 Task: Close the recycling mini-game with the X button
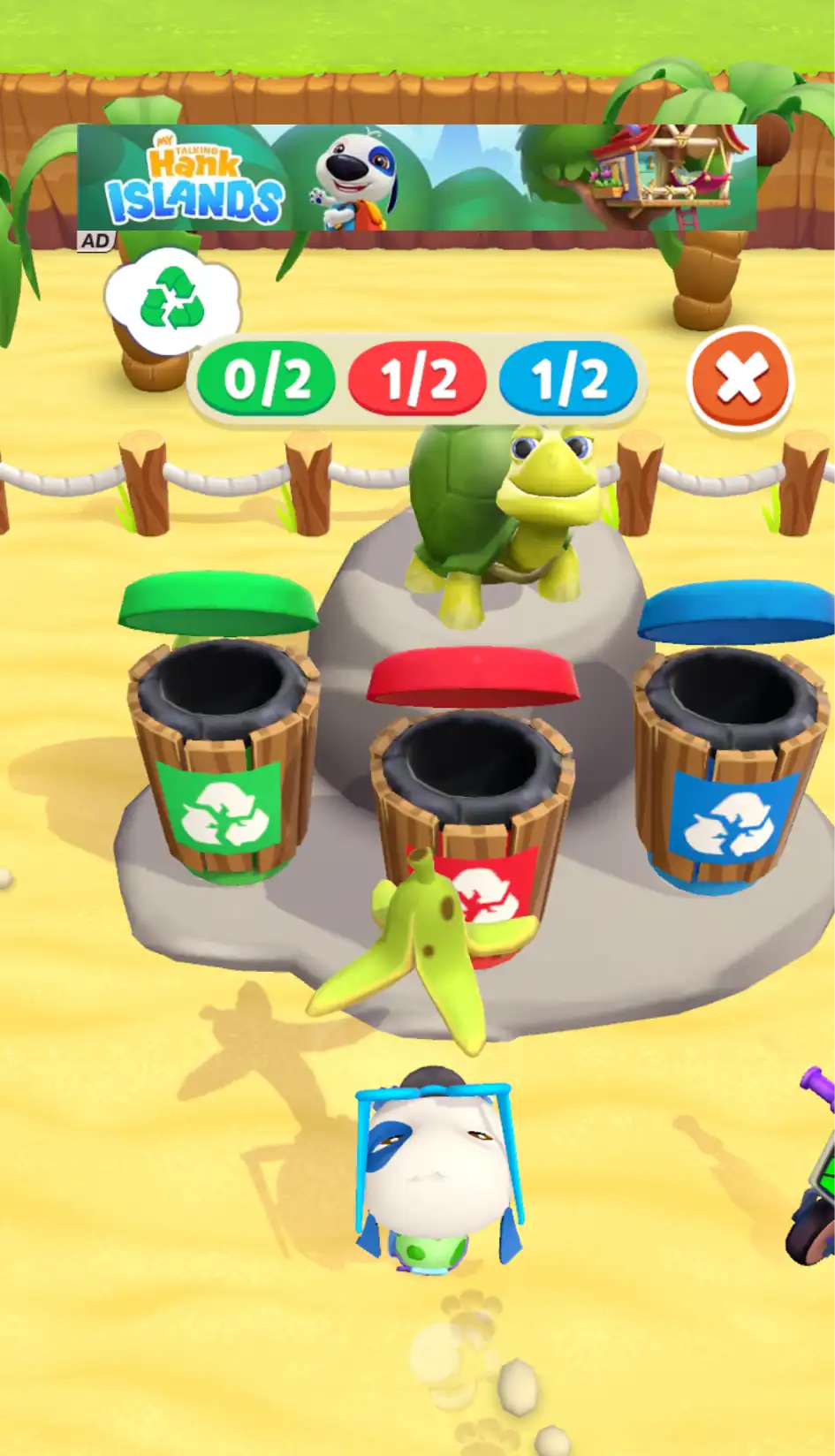tap(740, 380)
